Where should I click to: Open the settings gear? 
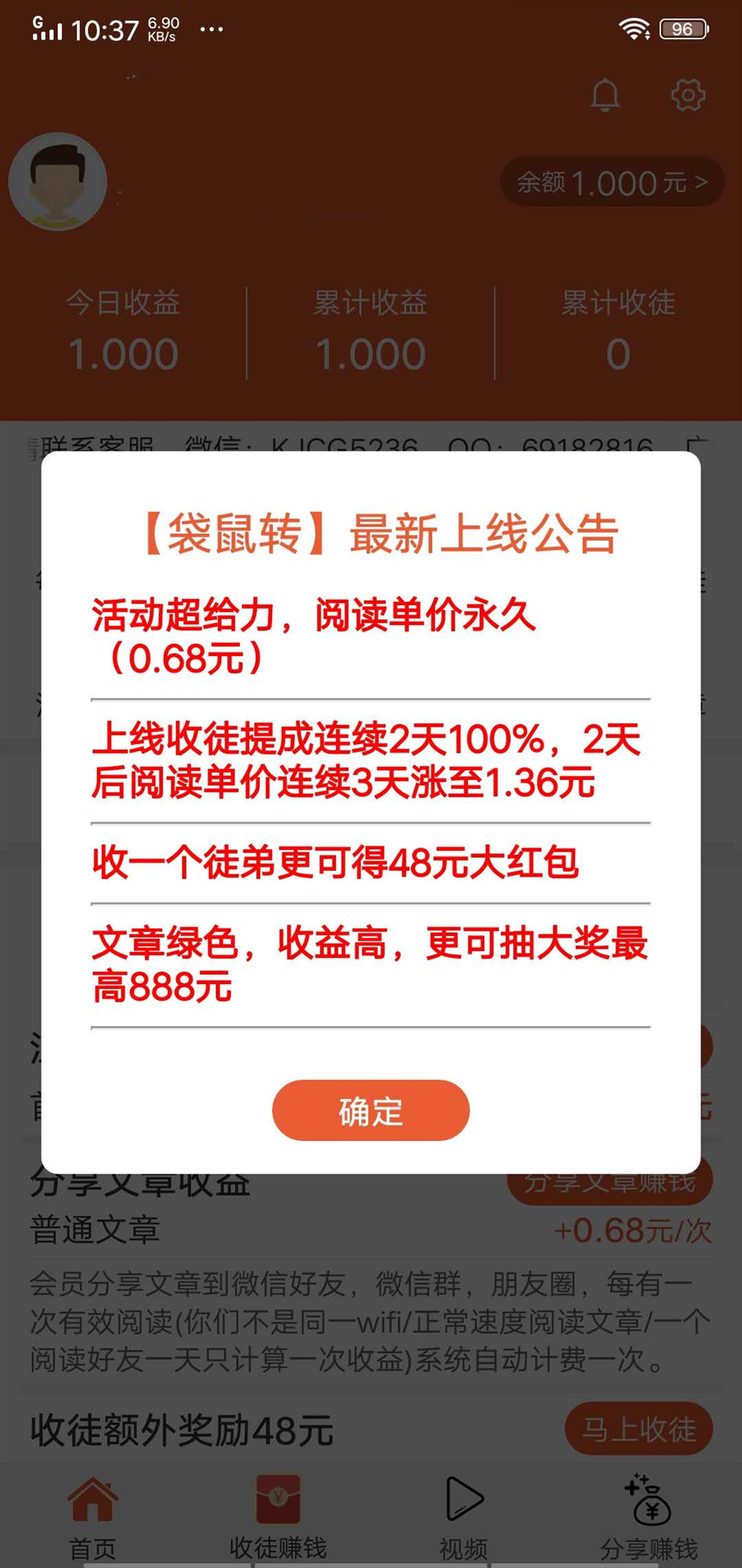(687, 96)
